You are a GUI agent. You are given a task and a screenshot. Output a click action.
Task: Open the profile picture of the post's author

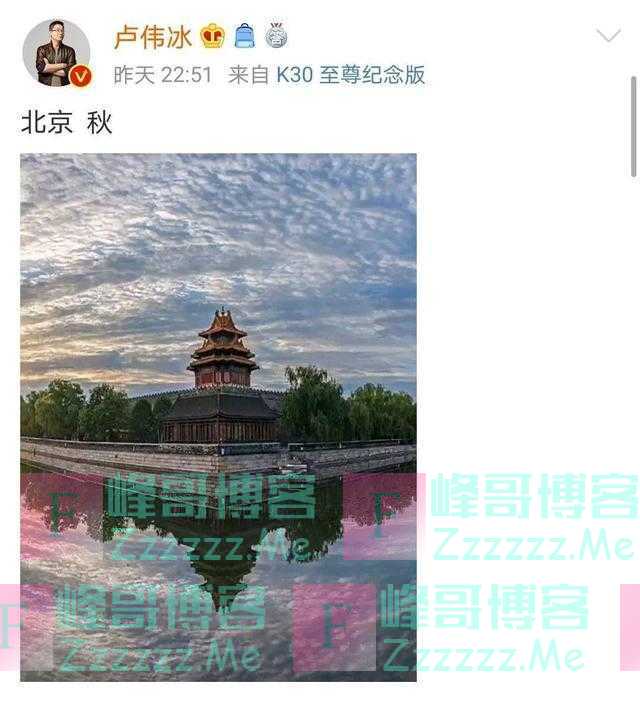pos(56,51)
